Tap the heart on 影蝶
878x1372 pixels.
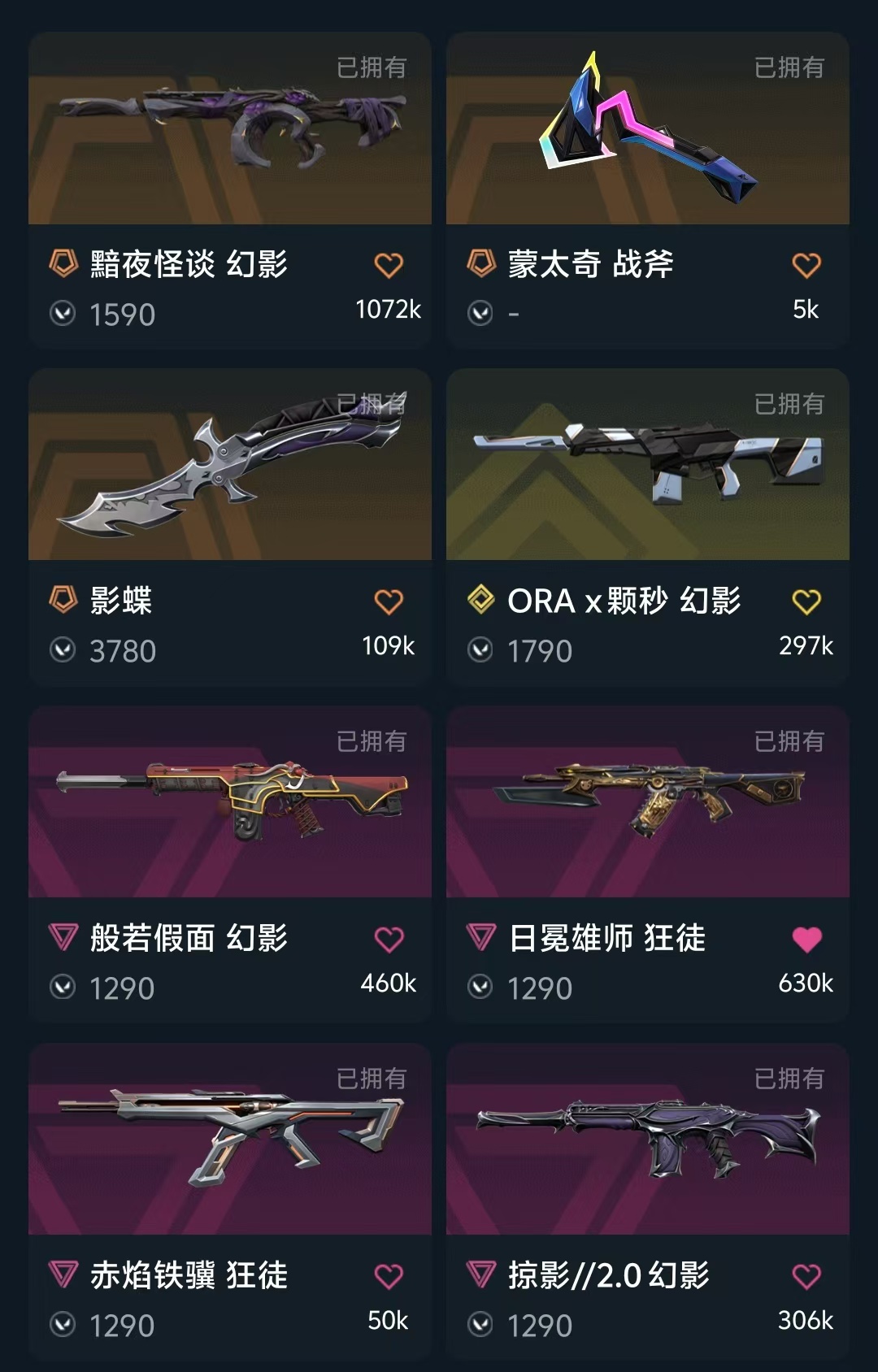pos(389,601)
